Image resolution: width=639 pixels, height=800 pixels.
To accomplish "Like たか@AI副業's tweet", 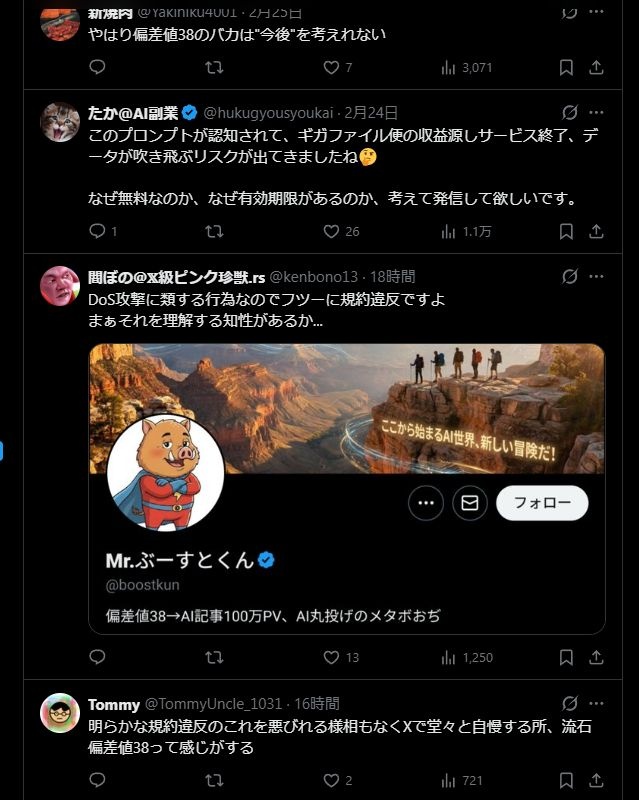I will coord(332,231).
